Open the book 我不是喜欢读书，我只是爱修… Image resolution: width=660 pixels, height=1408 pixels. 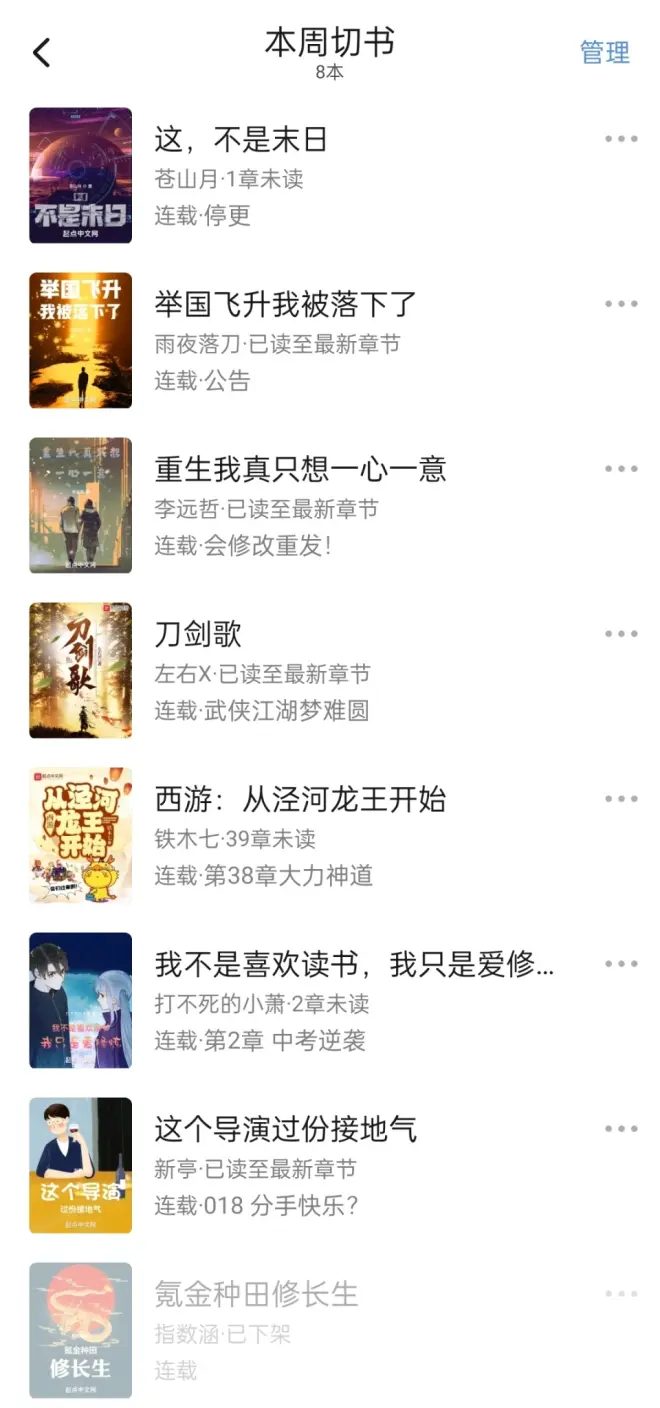click(353, 964)
